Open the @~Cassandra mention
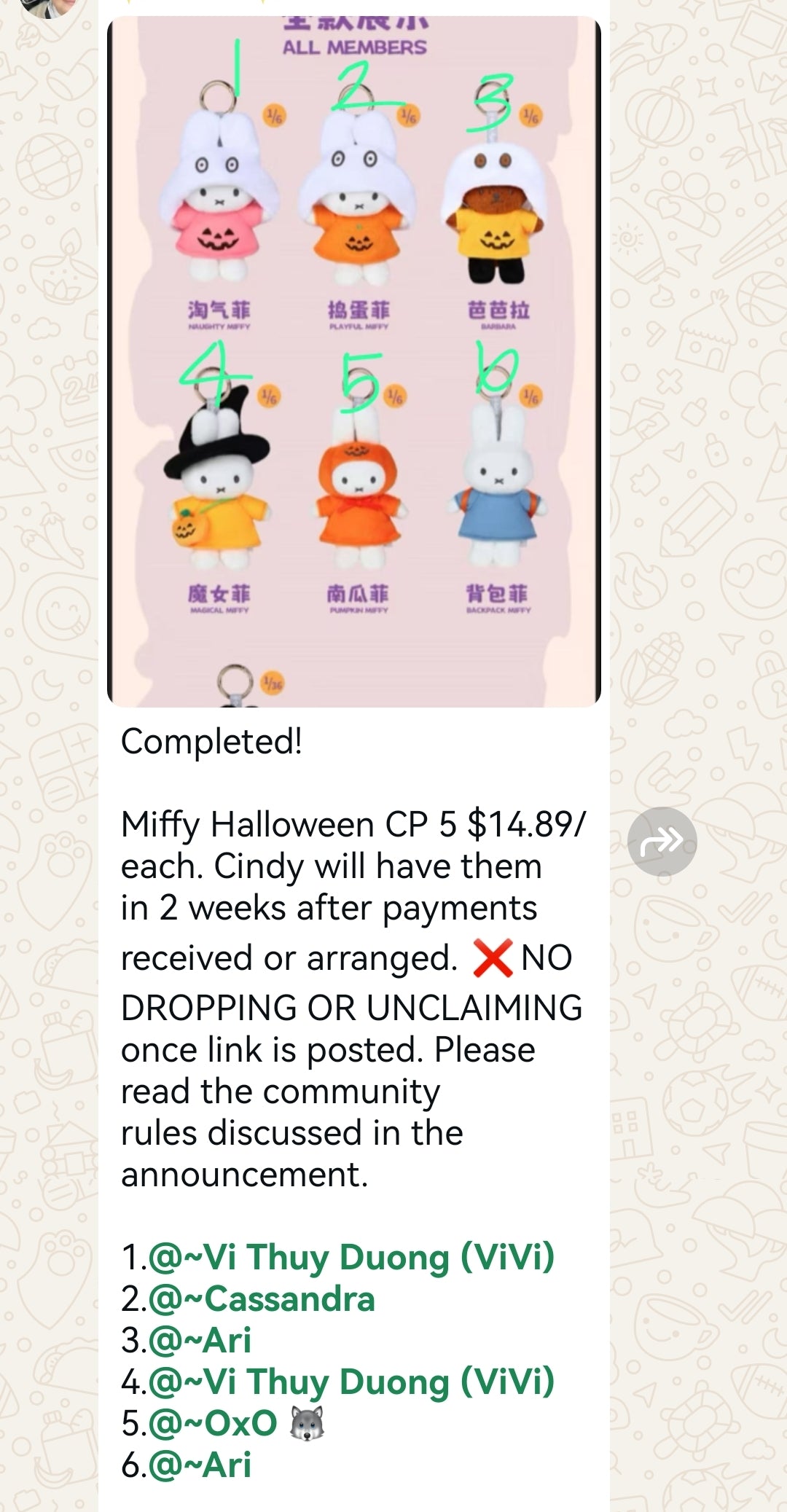This screenshot has width=787, height=1512. click(262, 1299)
